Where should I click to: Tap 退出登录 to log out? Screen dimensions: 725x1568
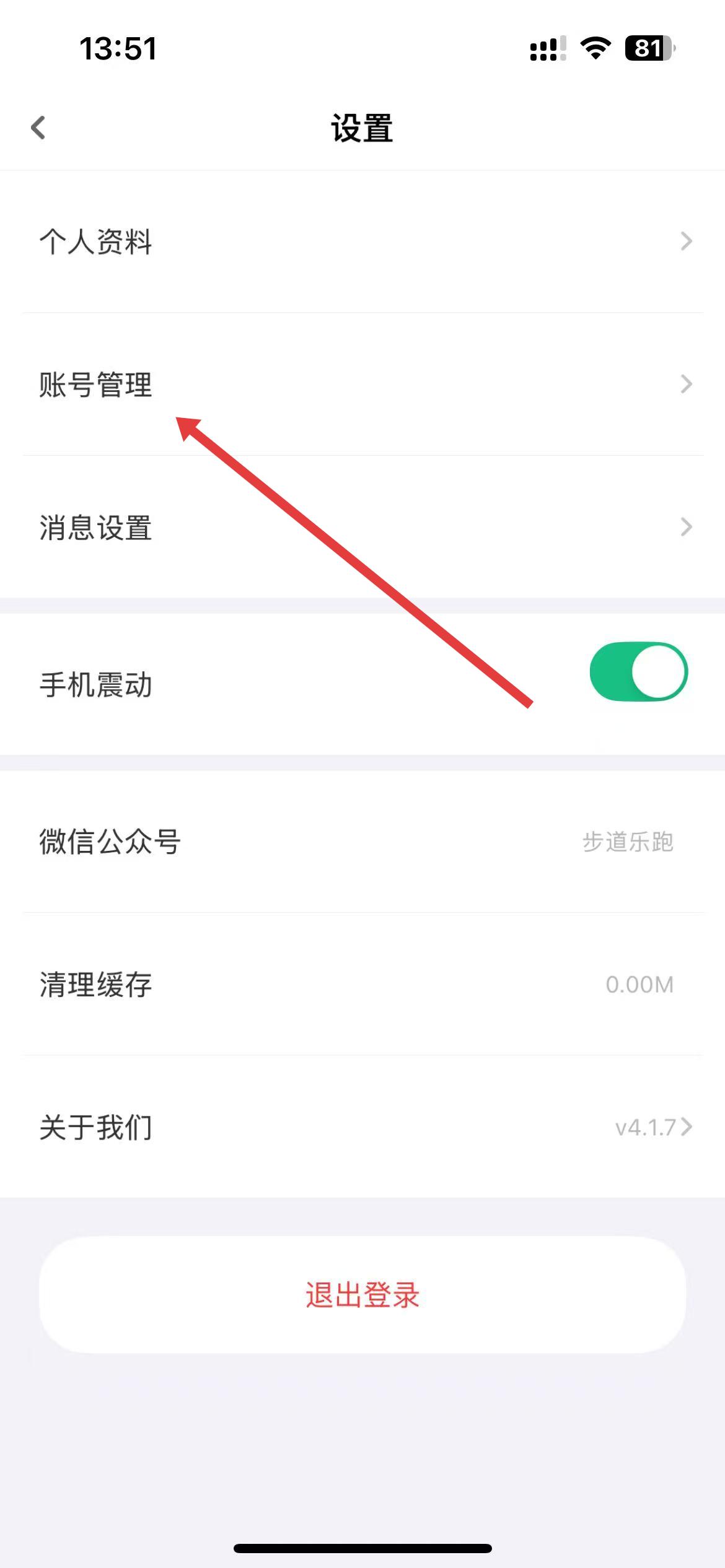(362, 1295)
